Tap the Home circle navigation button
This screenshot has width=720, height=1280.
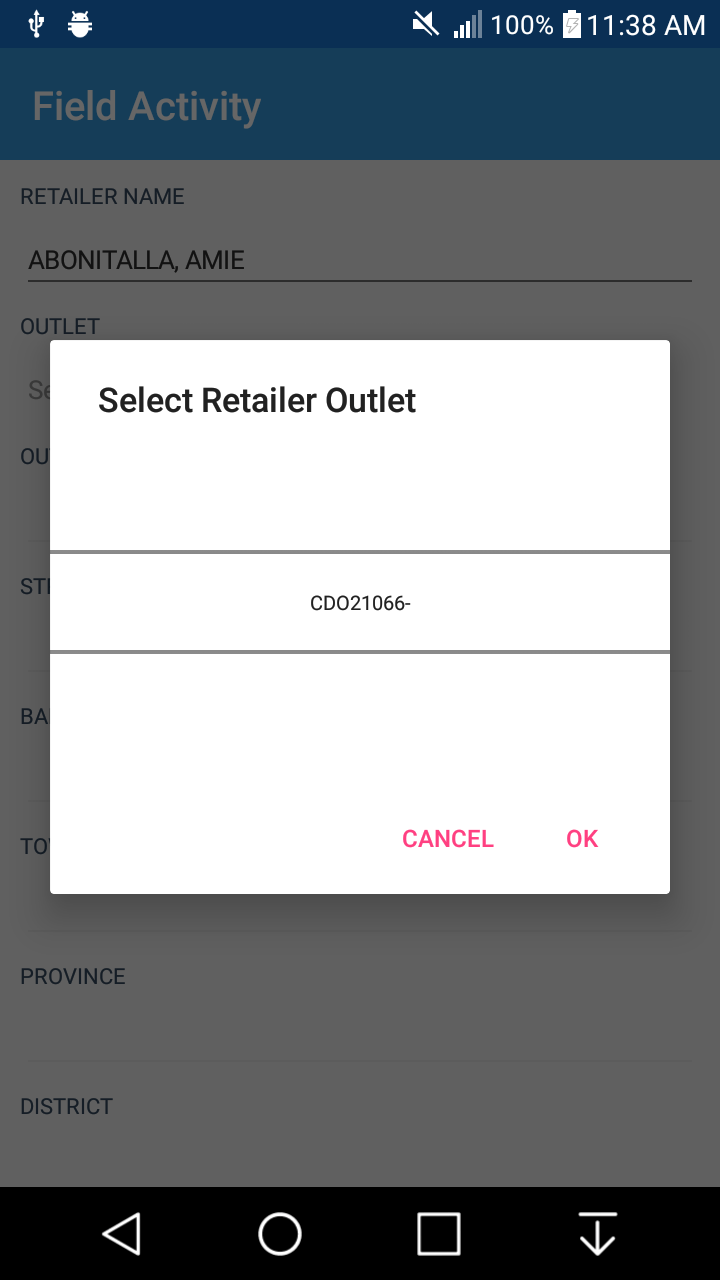tap(280, 1234)
